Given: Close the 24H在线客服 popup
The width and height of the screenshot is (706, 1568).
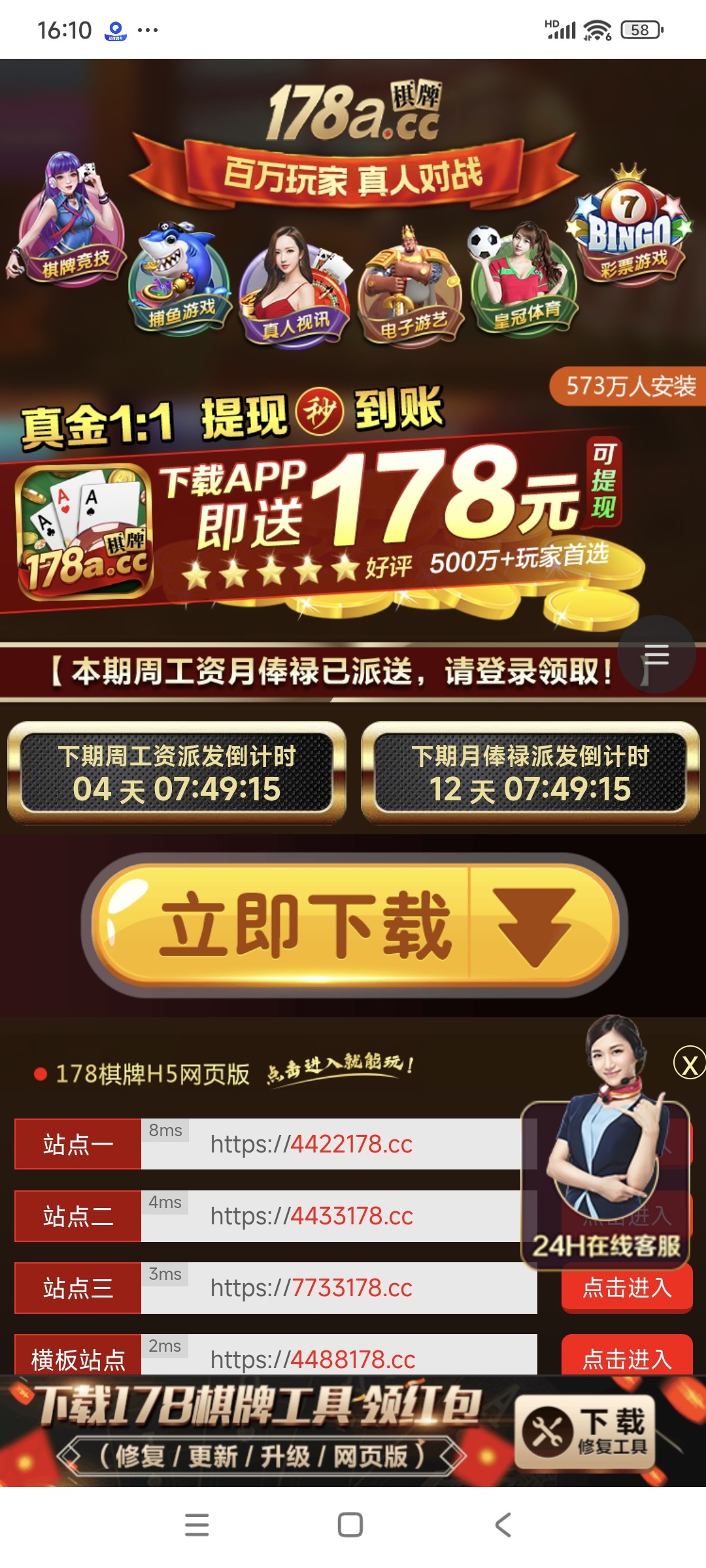Looking at the screenshot, I should [x=689, y=1064].
